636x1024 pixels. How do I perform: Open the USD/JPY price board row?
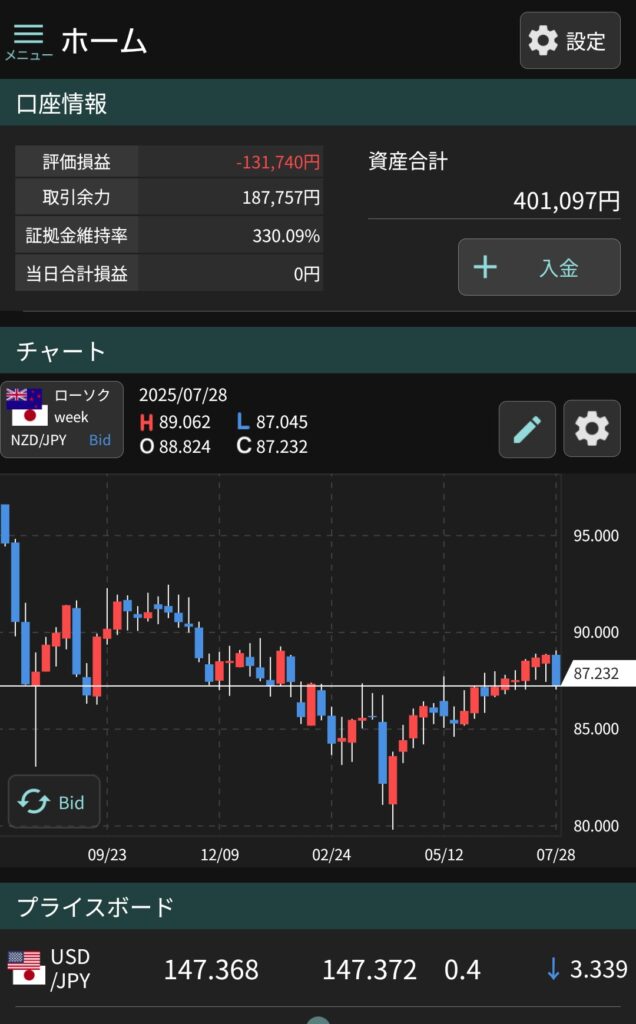318,969
